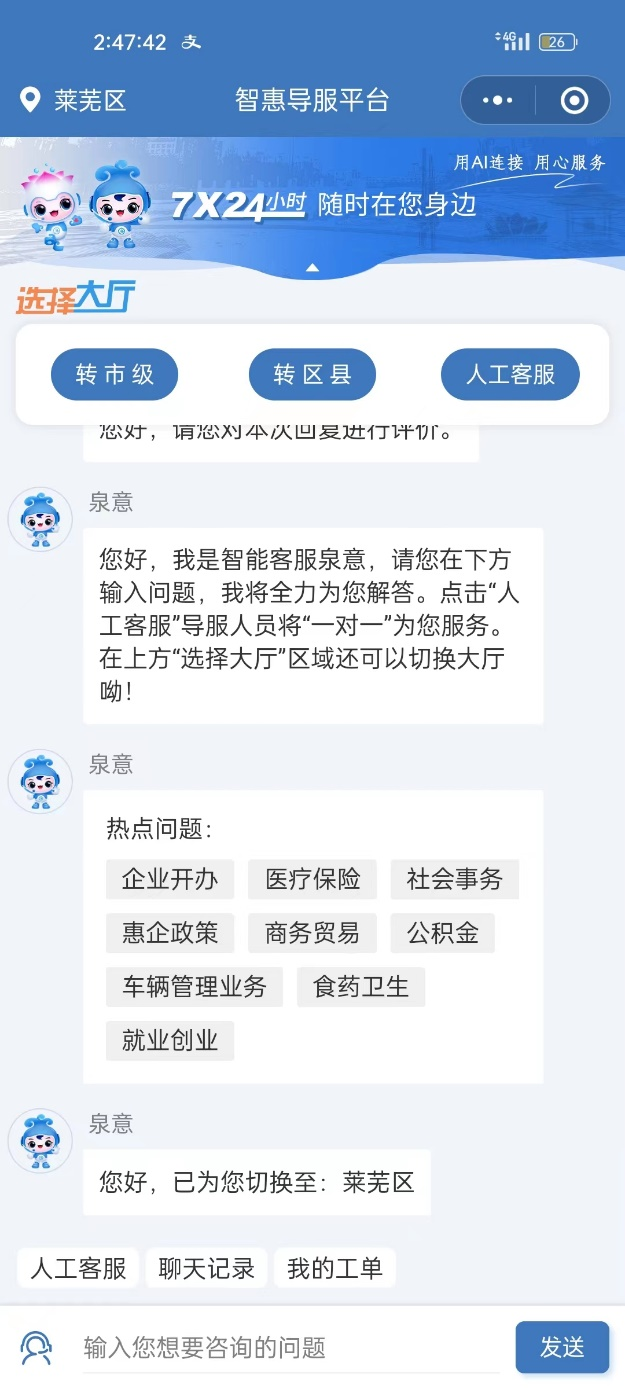
Task: Open the 食药卫生 hot topic
Action: point(361,987)
